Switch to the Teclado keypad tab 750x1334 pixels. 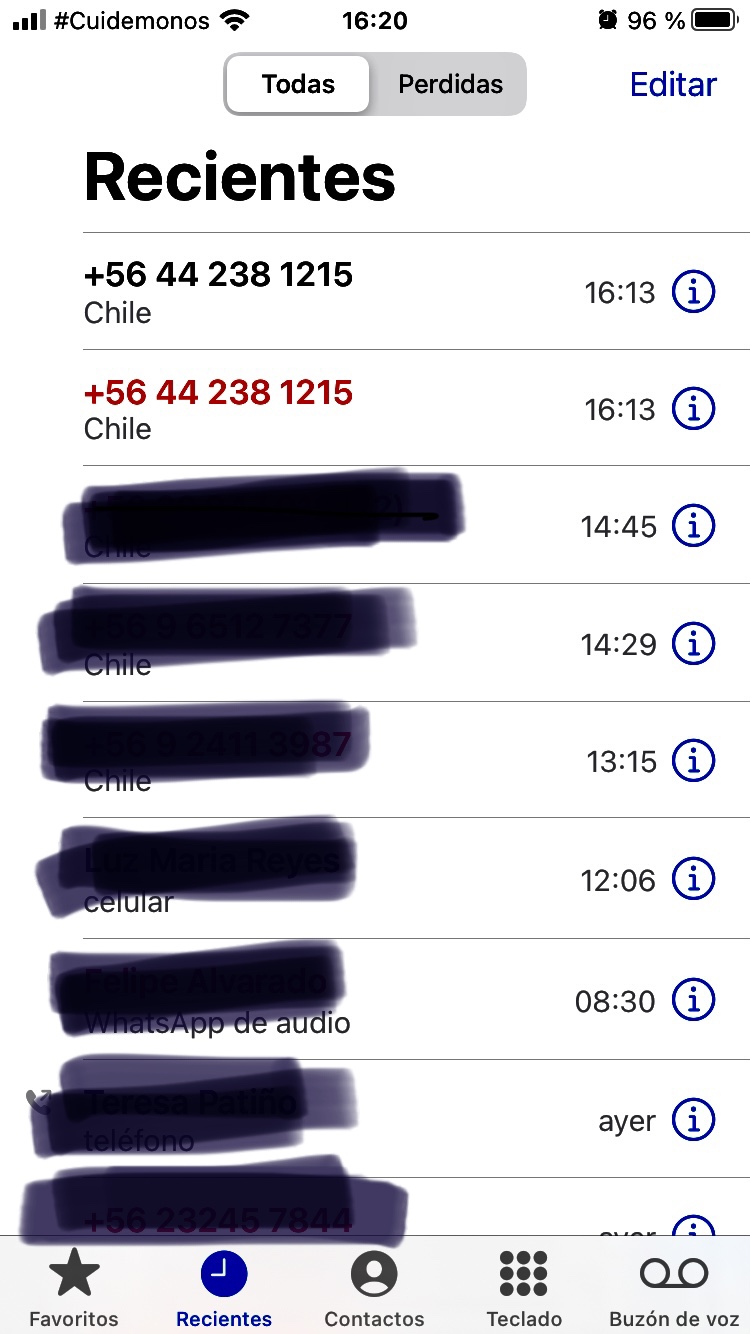click(x=524, y=1288)
